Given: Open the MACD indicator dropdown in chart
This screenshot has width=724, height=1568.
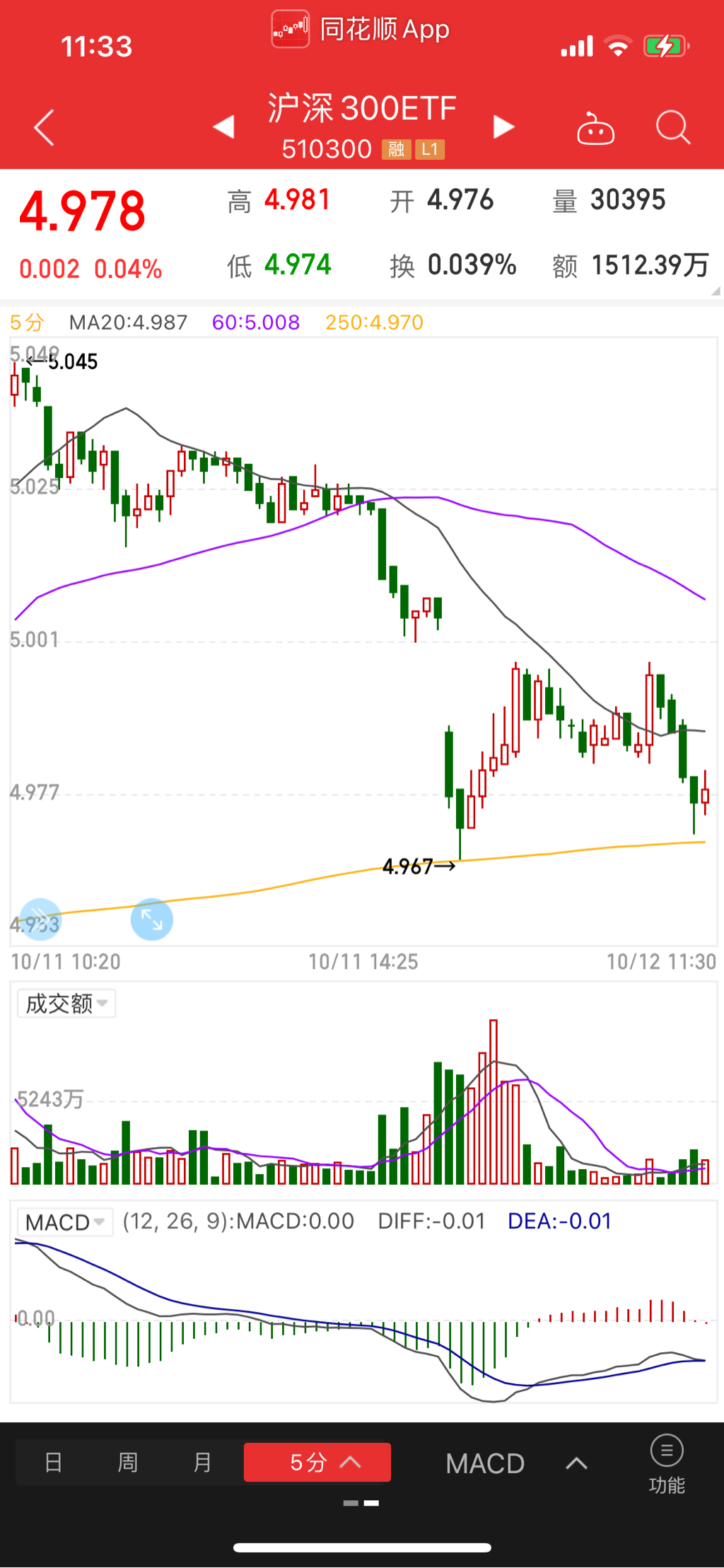Looking at the screenshot, I should [65, 1222].
